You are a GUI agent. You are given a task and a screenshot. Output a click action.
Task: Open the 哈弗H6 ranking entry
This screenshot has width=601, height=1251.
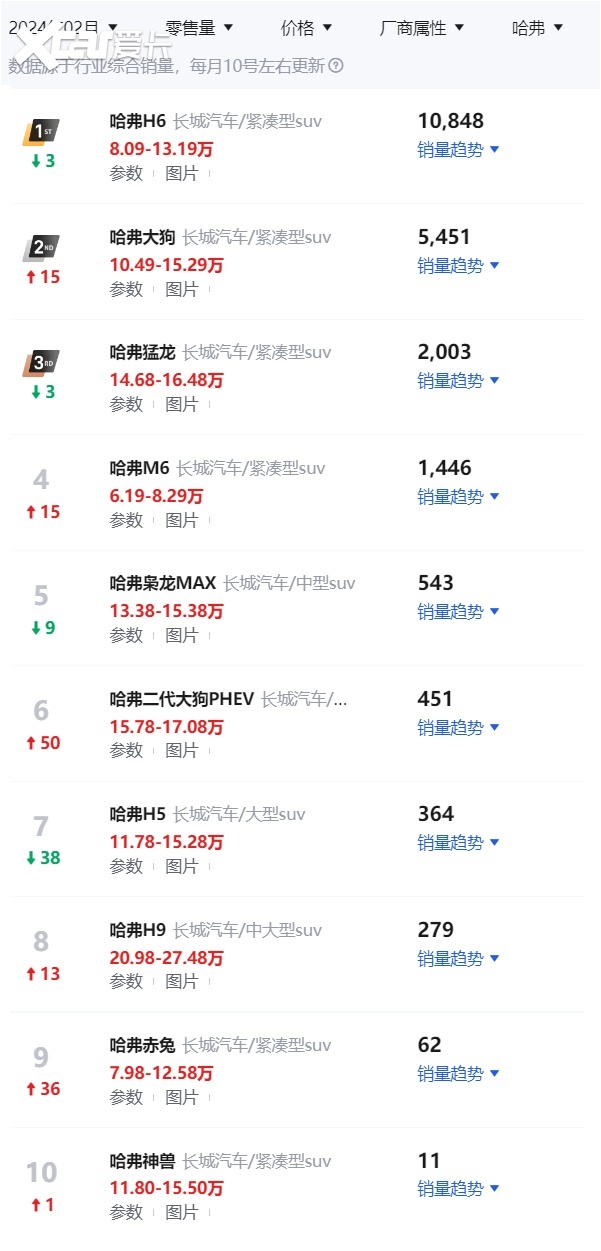pos(138,122)
